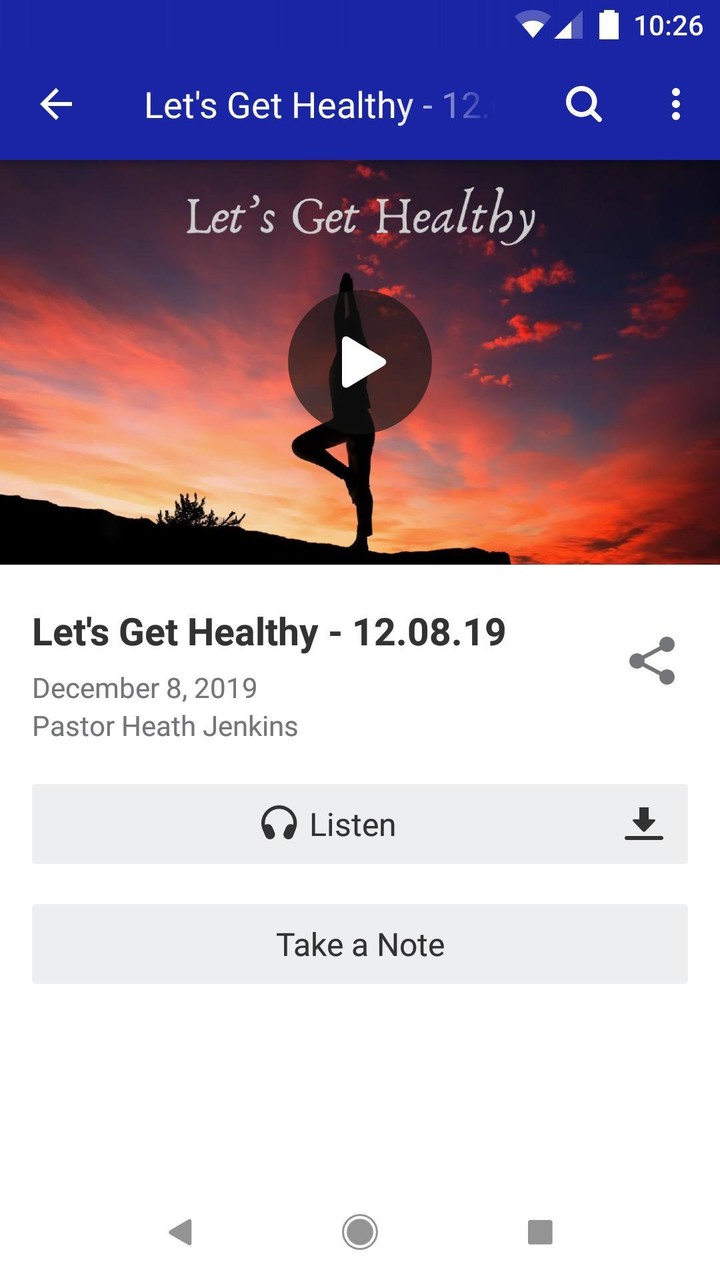Tap the cellular signal icon

tap(570, 25)
